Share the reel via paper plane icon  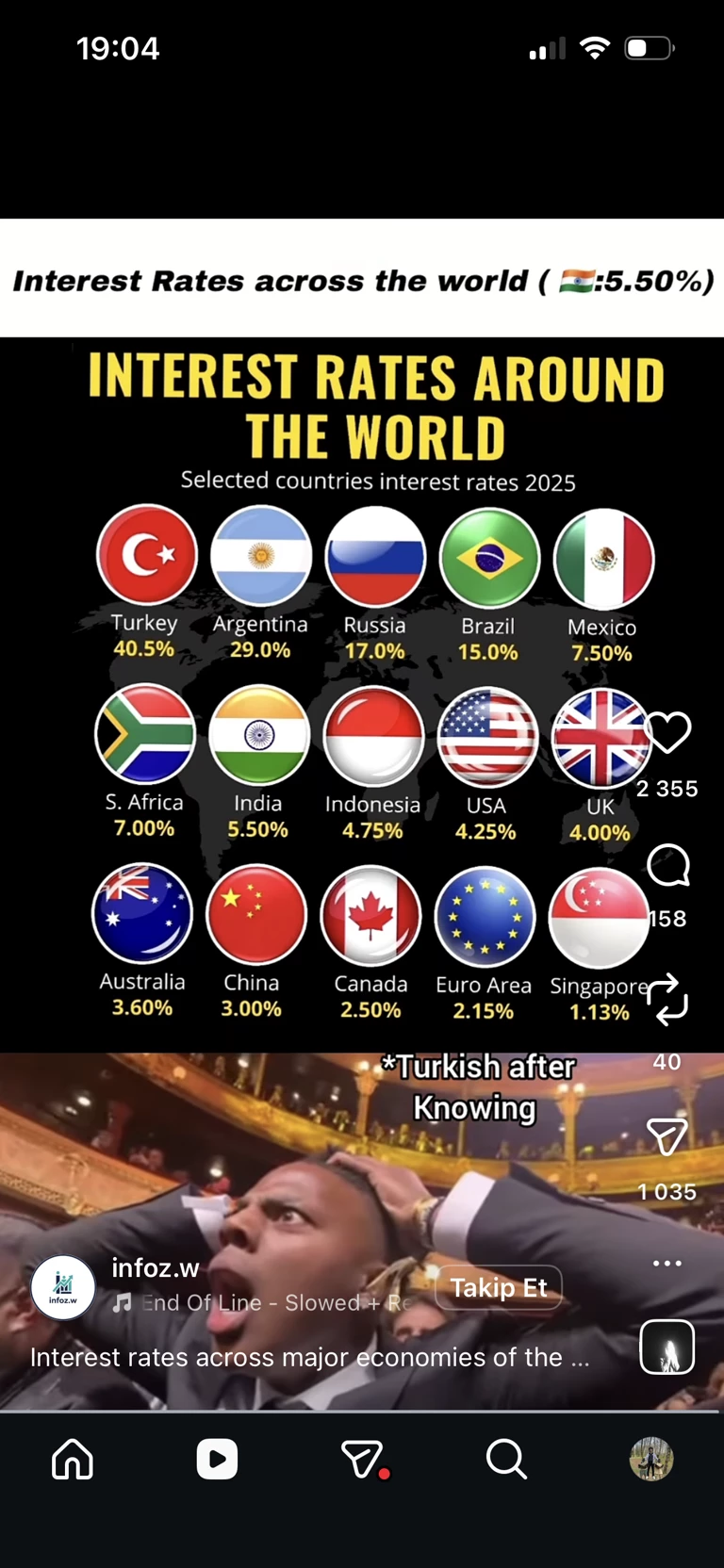(666, 1137)
